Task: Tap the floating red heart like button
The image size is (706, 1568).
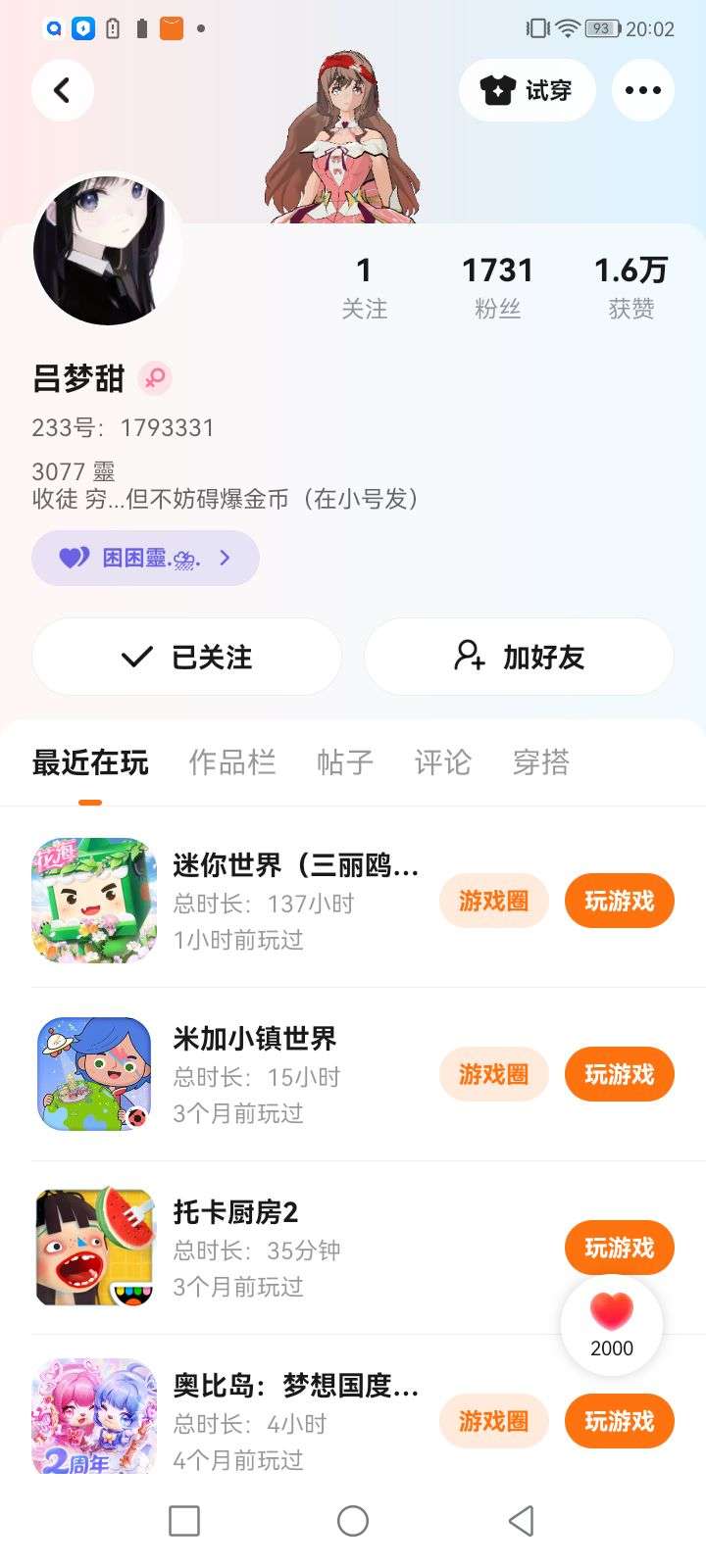Action: pos(612,1323)
